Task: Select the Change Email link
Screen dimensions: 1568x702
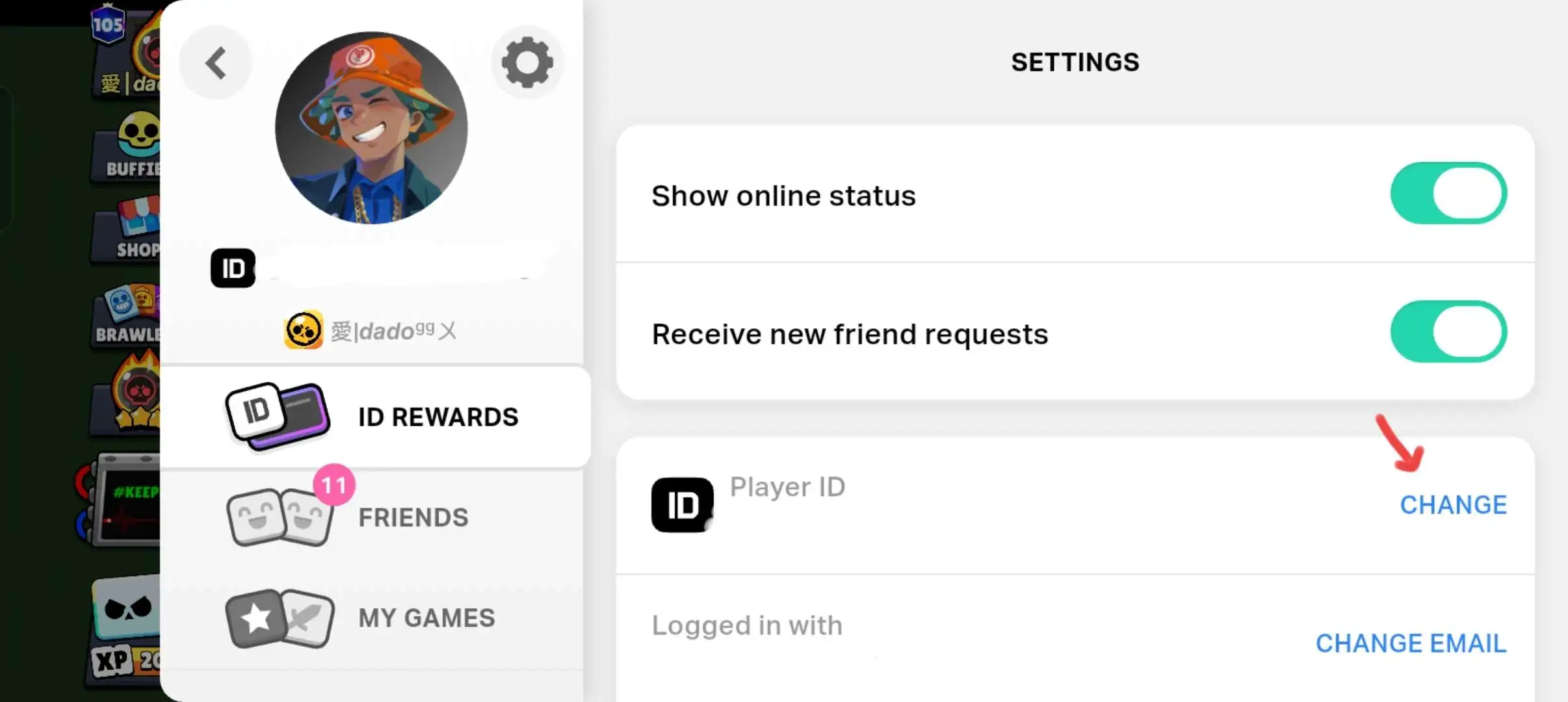Action: click(1411, 643)
